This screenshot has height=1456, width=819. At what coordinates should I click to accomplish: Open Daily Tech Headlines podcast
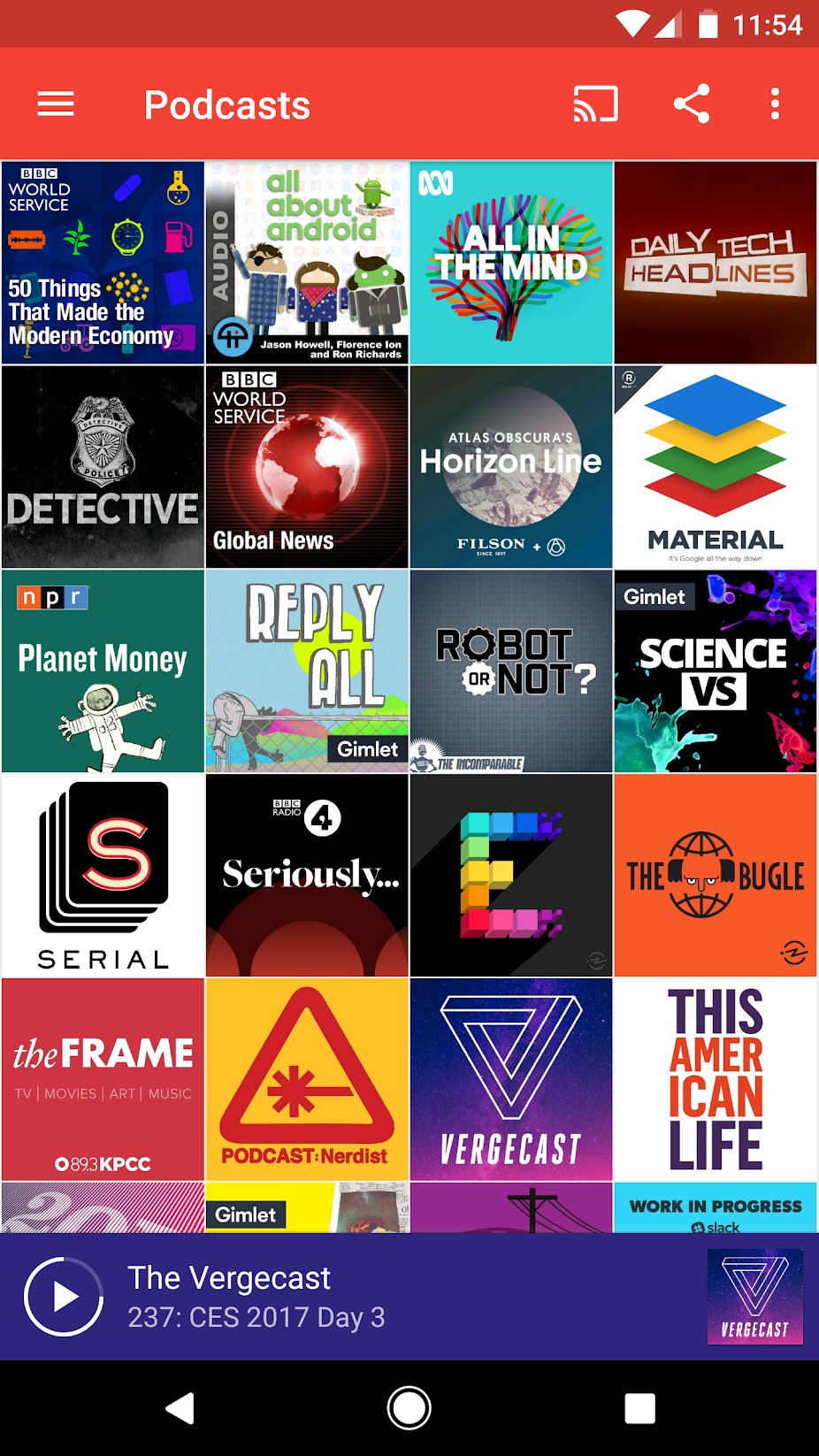(715, 263)
